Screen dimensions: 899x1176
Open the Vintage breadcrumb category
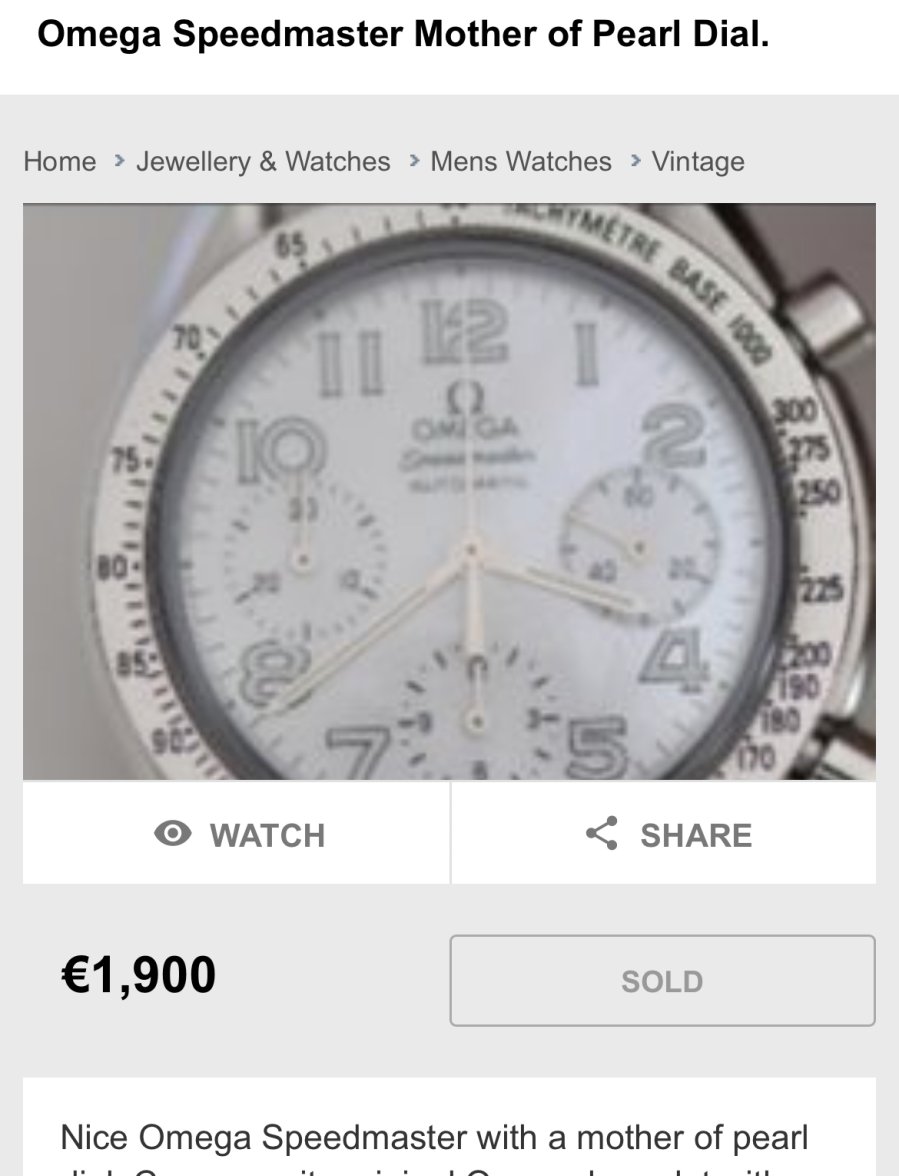click(x=698, y=161)
